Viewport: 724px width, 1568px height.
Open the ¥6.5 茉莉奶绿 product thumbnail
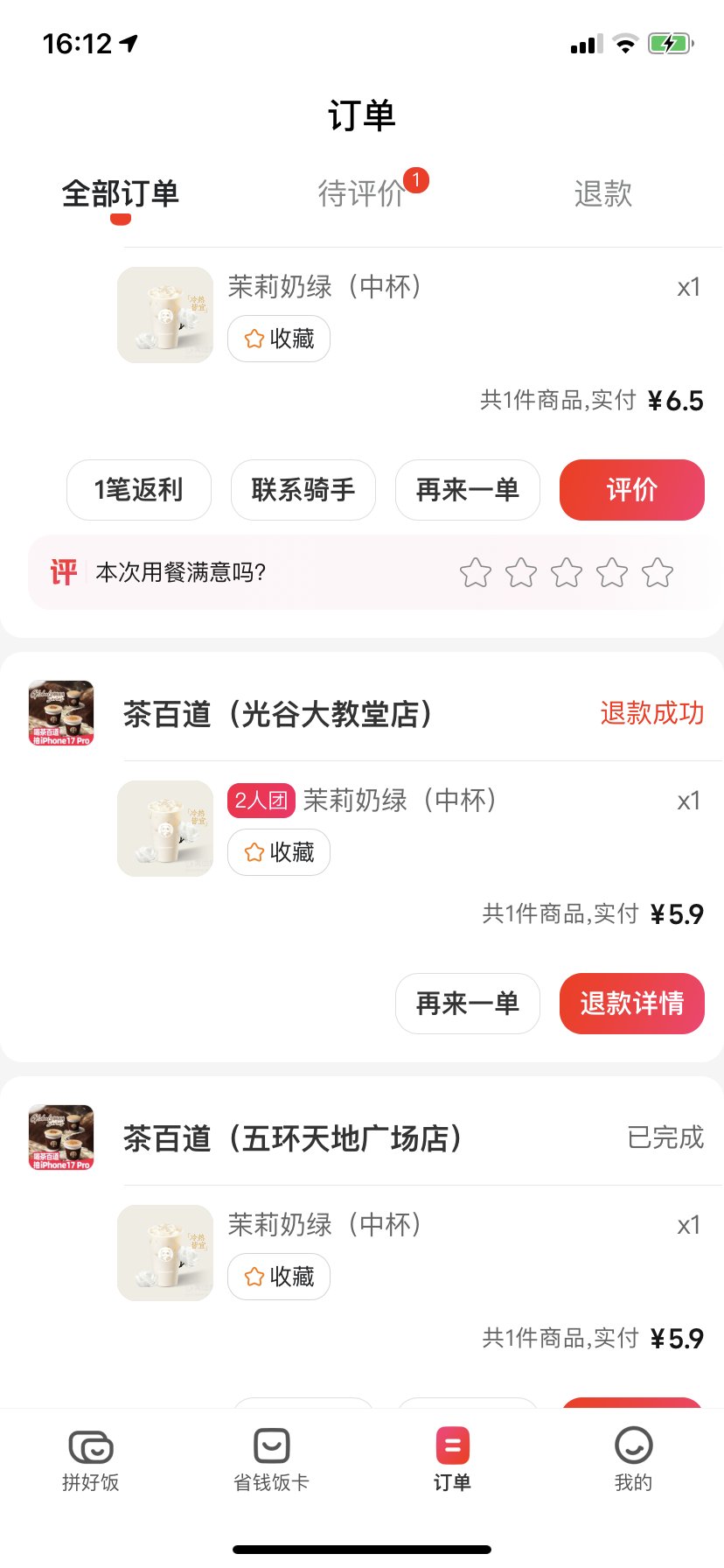[x=165, y=315]
